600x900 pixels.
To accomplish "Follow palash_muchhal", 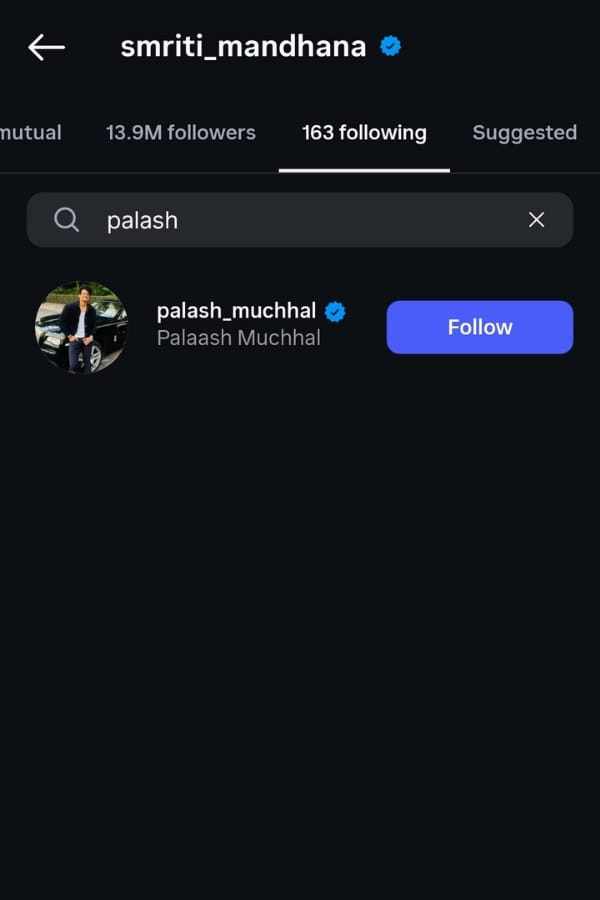I will (479, 327).
